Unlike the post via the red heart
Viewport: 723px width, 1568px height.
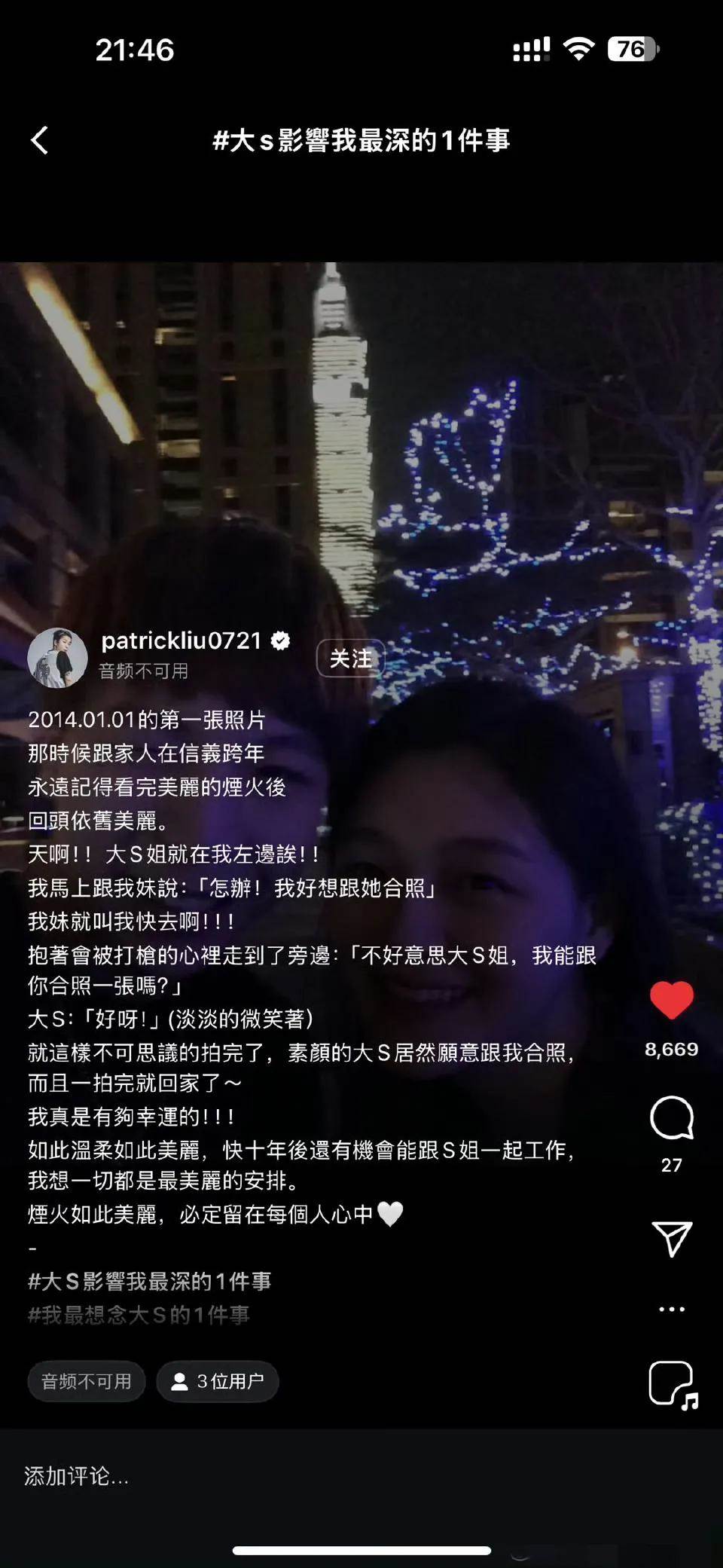[671, 1001]
